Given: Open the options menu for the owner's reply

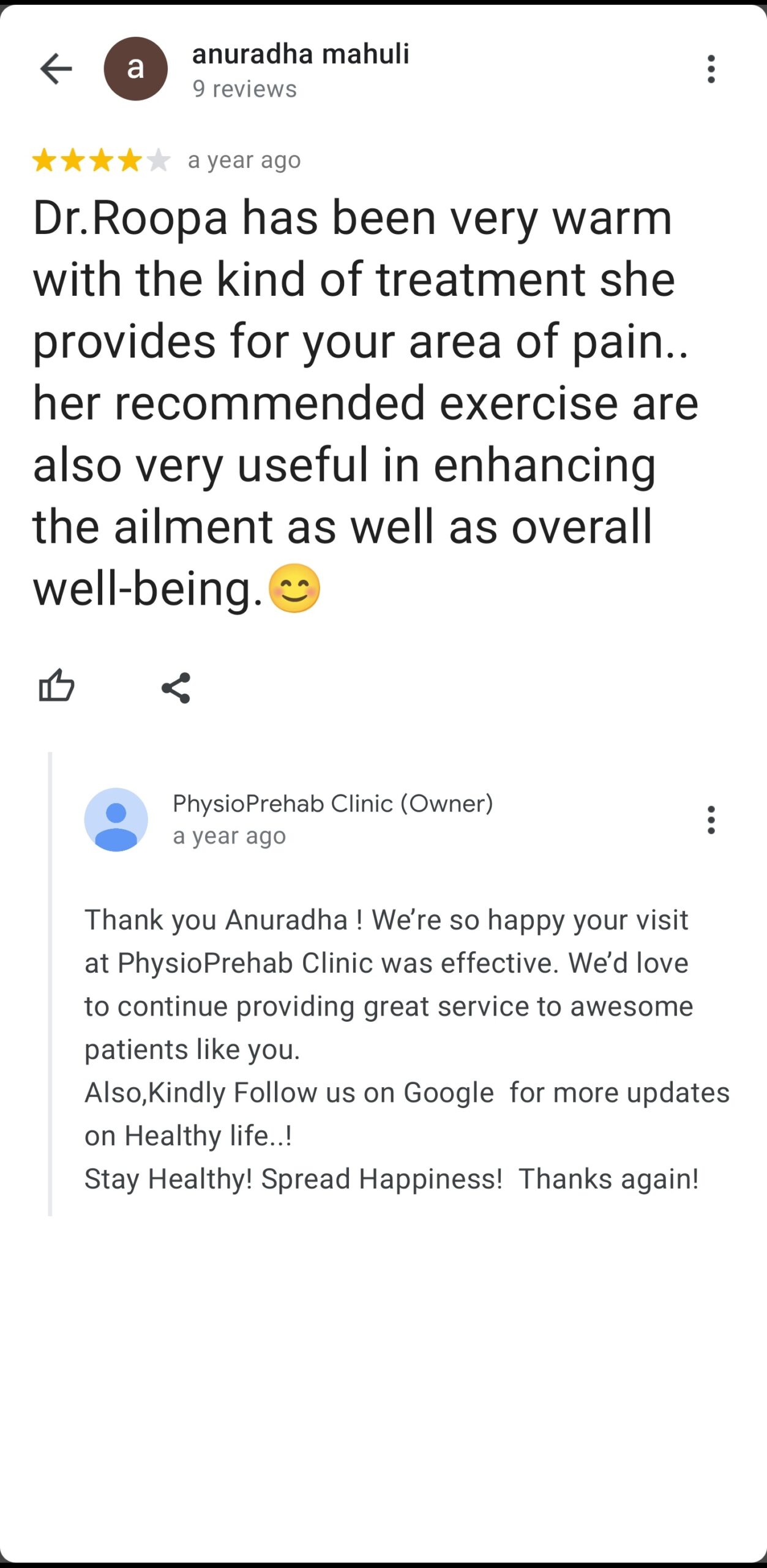Looking at the screenshot, I should pos(711,820).
